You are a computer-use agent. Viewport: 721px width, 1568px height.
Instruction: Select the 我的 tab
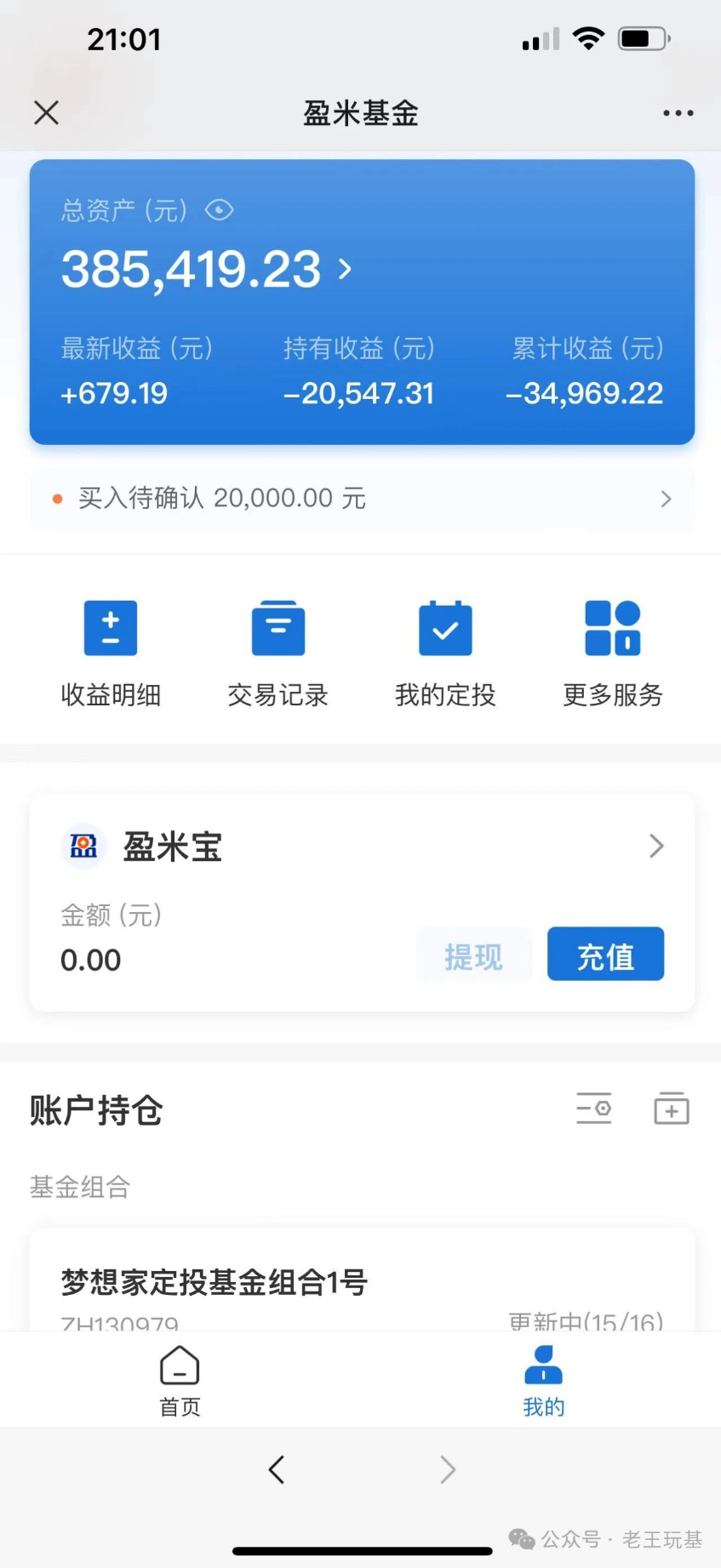click(x=543, y=1381)
